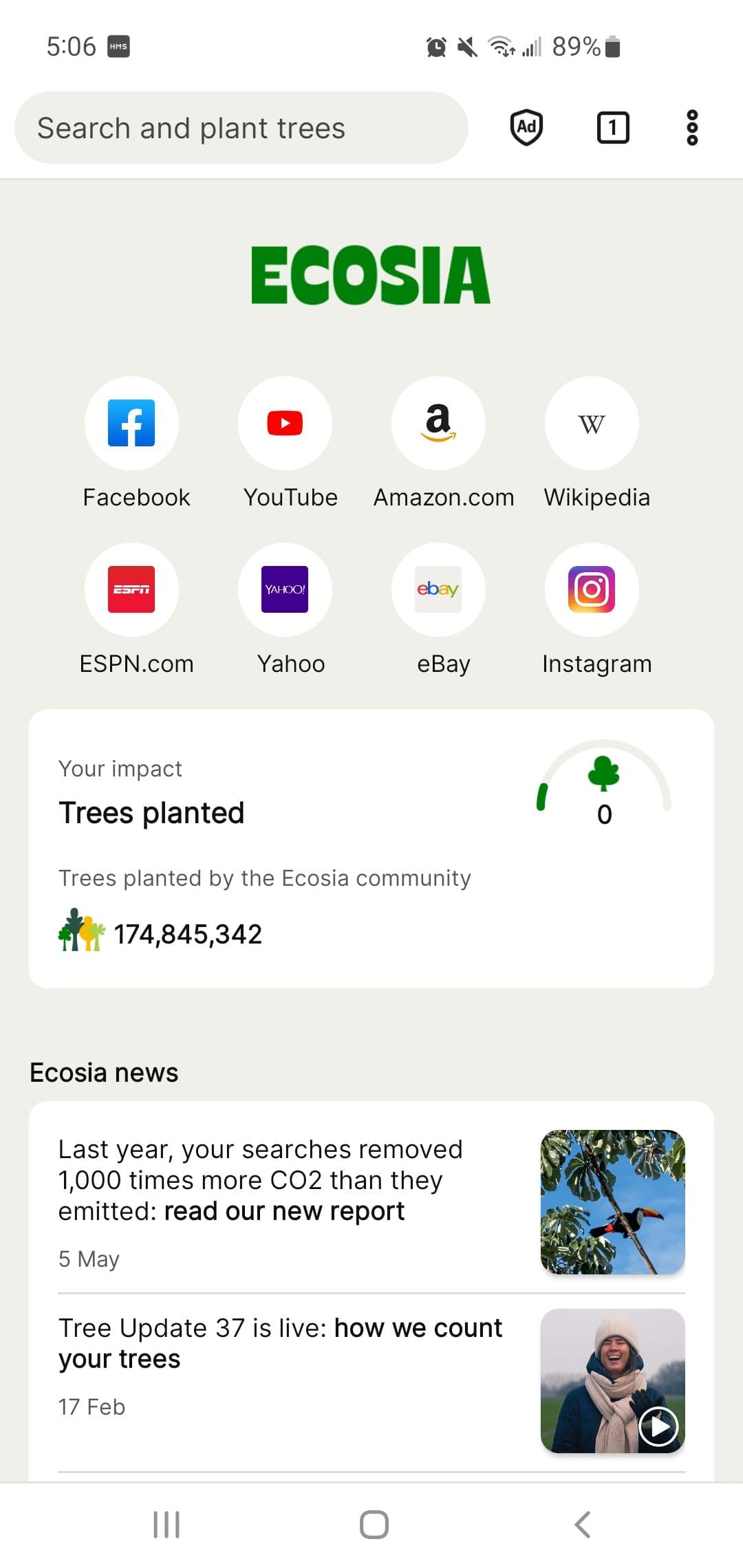The image size is (743, 1568).
Task: Open the YouTube shortcut
Action: click(x=285, y=424)
